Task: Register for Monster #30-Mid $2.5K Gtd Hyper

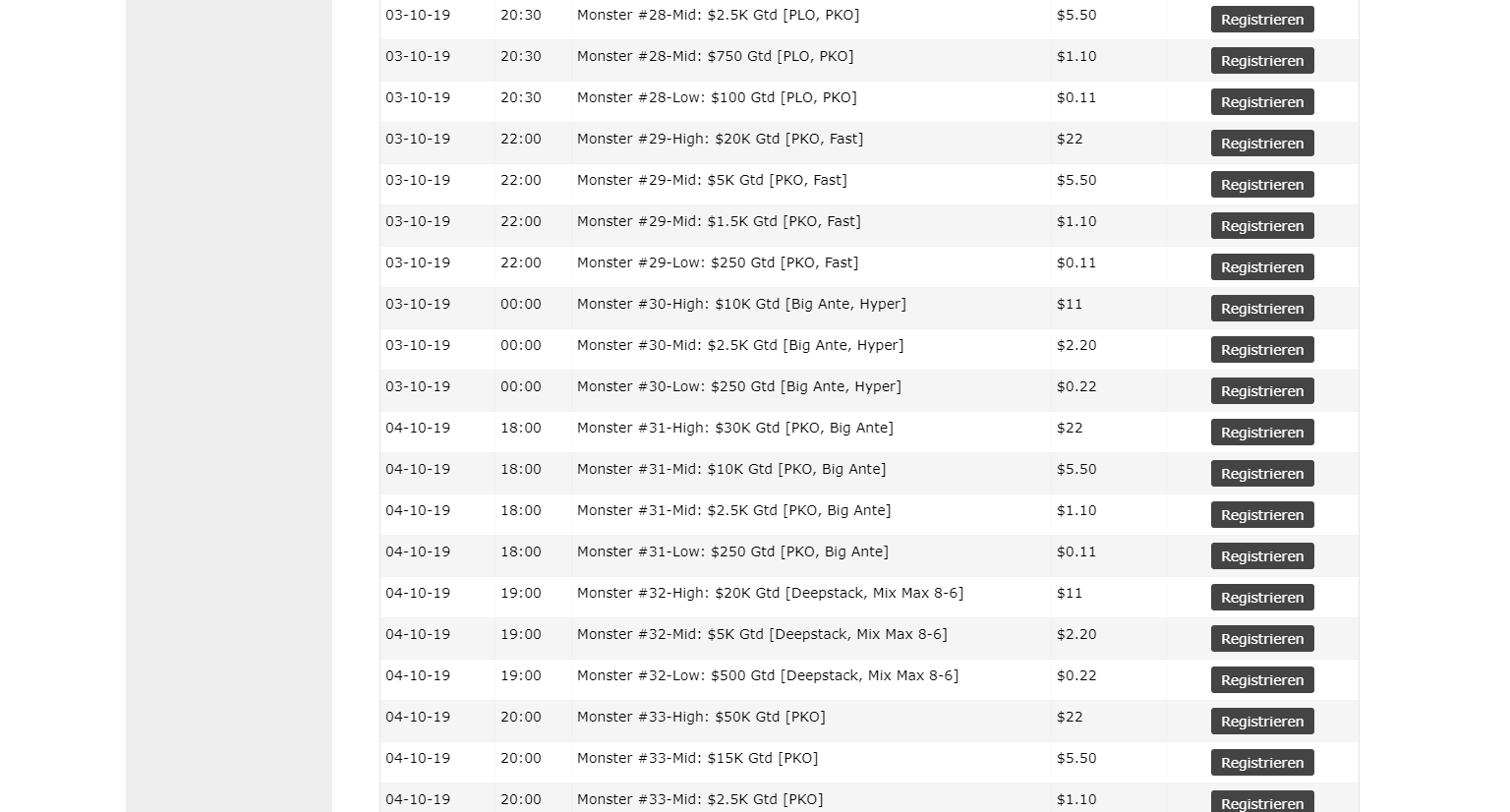Action: (x=1261, y=350)
